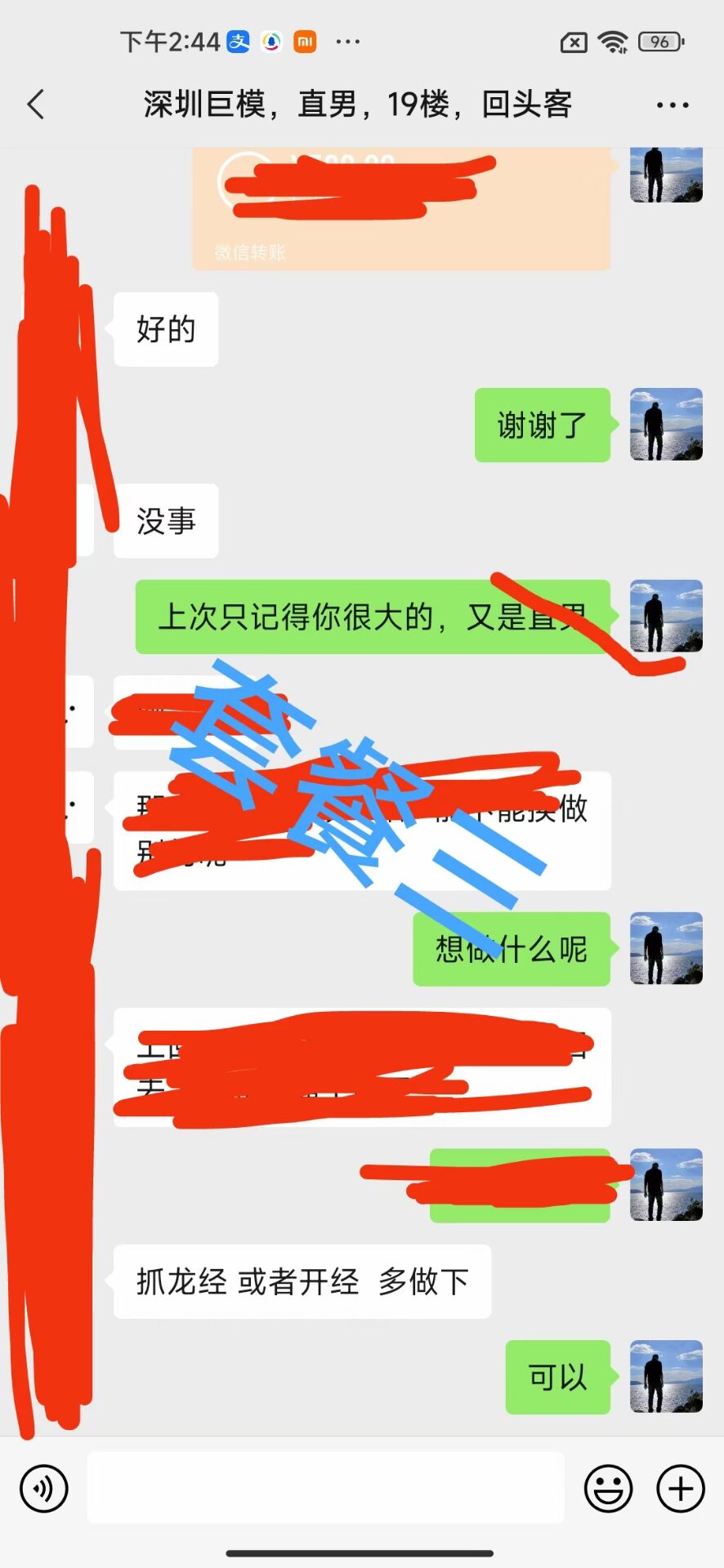Image resolution: width=724 pixels, height=1568 pixels.
Task: Go back from the chat
Action: pos(36,105)
